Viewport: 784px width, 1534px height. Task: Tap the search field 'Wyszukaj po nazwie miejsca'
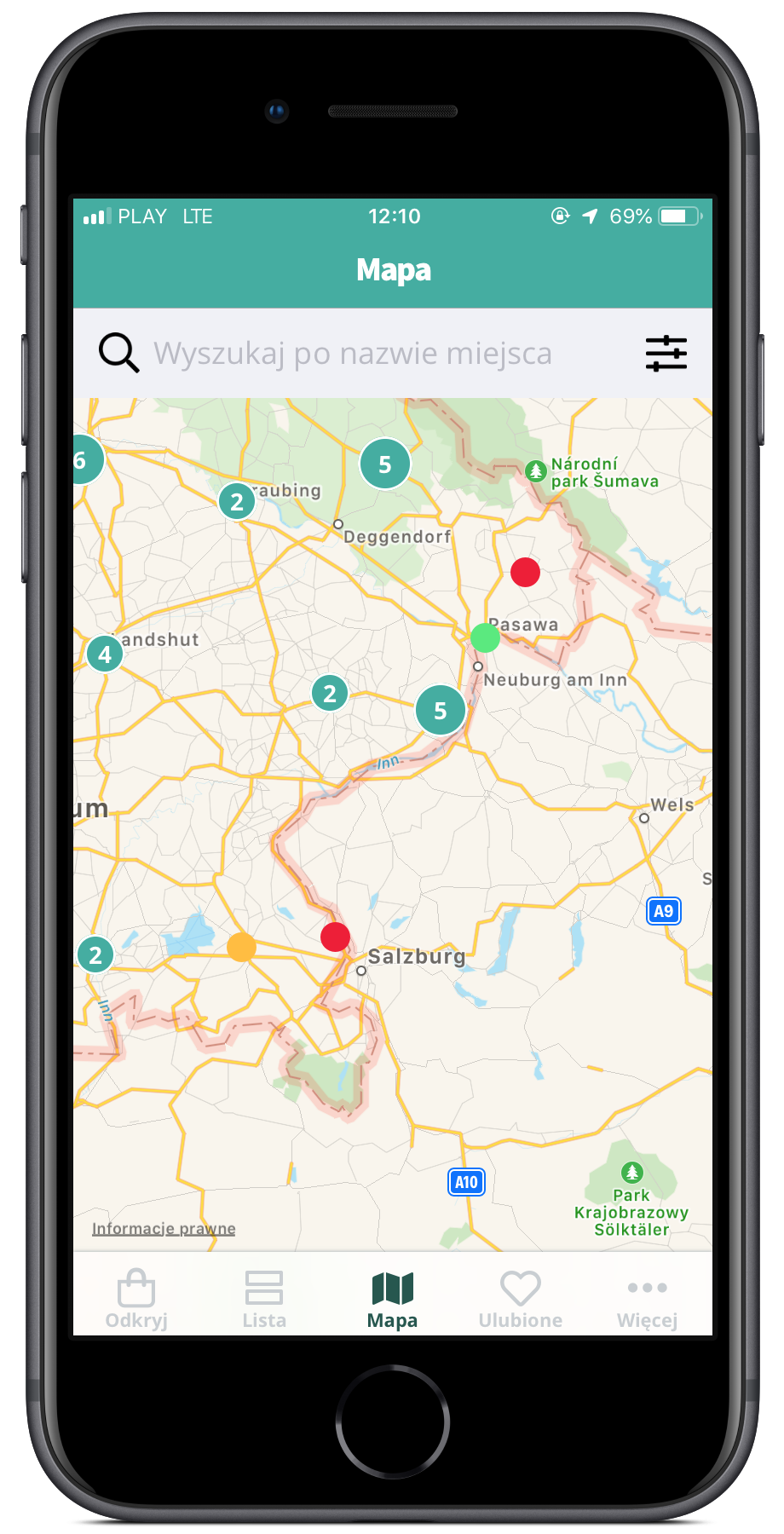(352, 354)
